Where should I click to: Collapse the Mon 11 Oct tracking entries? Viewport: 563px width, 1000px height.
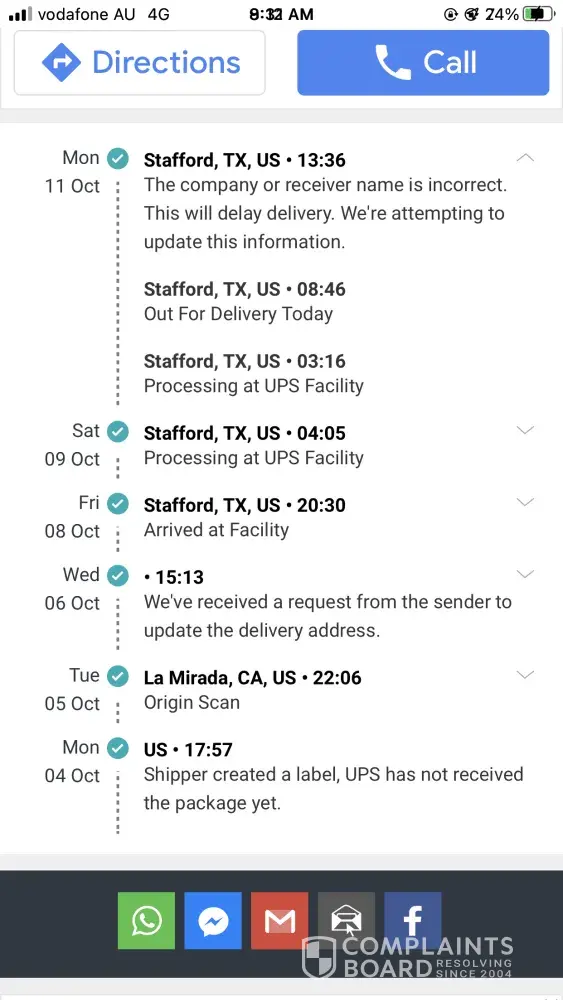point(525,158)
